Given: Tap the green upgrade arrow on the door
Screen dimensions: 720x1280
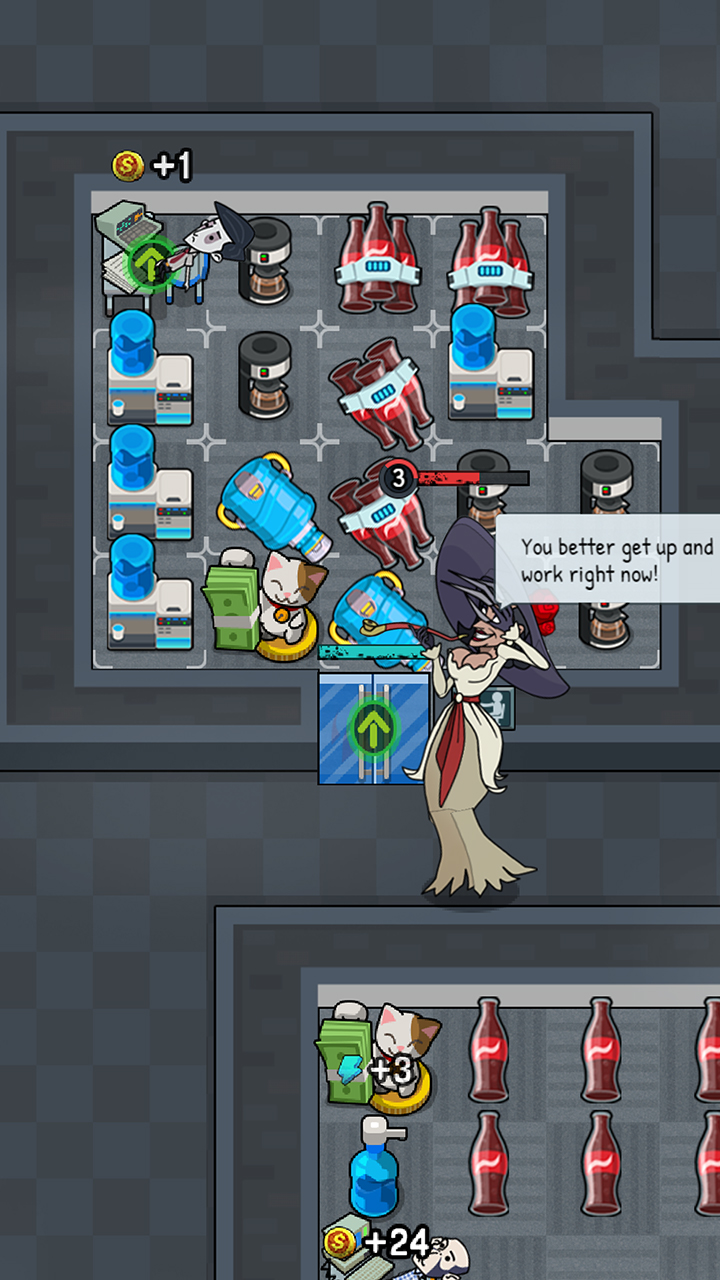Looking at the screenshot, I should pos(373,728).
